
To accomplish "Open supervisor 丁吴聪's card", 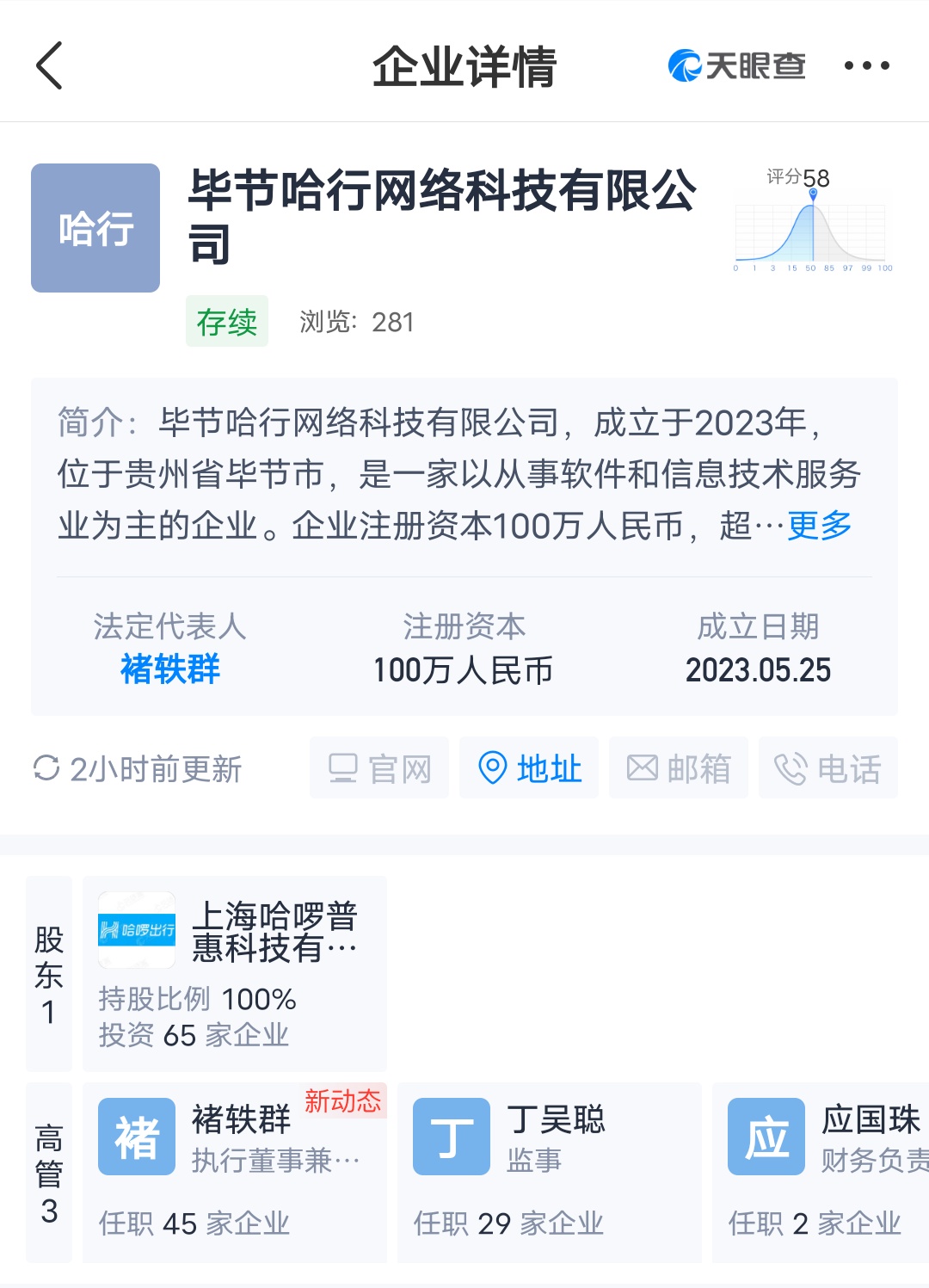I will (549, 1172).
